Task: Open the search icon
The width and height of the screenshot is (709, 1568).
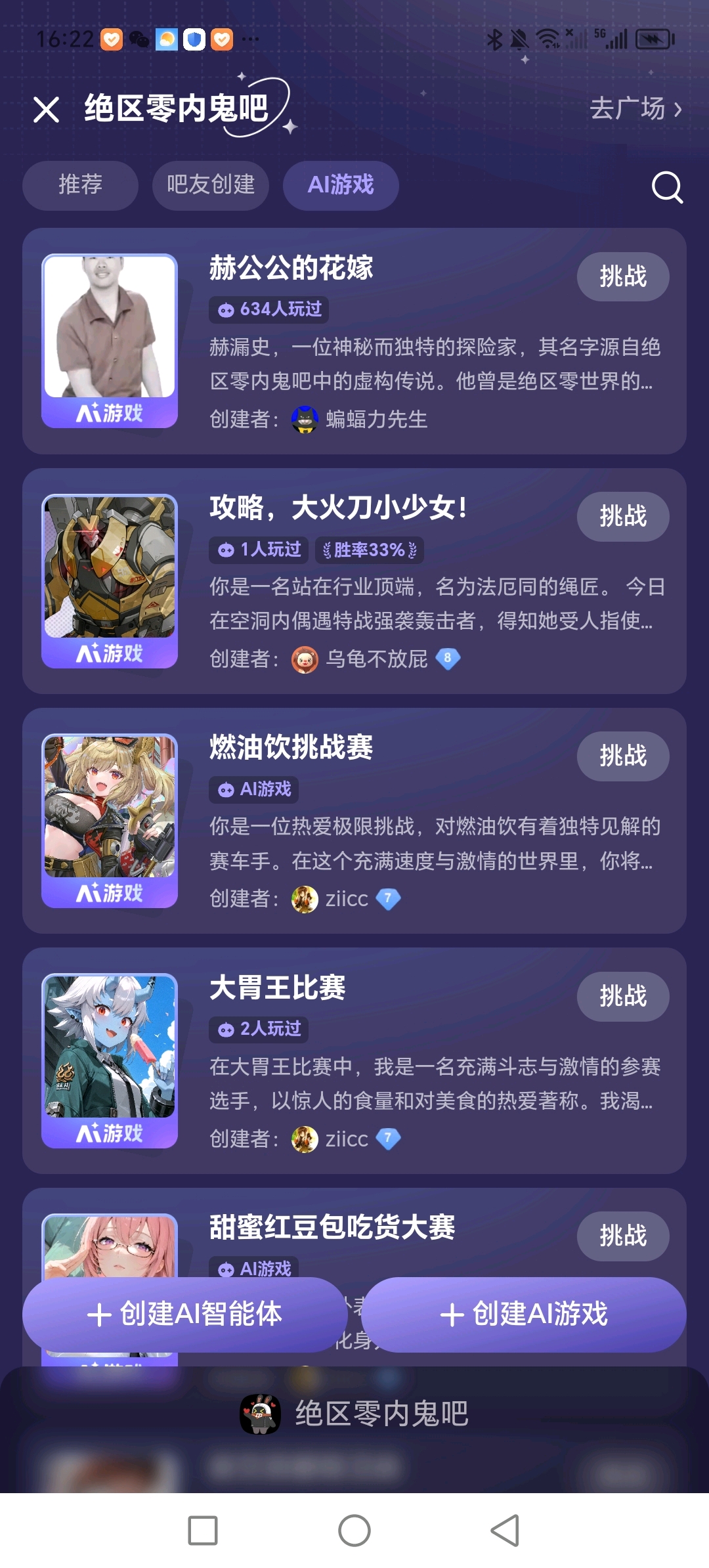Action: coord(666,188)
